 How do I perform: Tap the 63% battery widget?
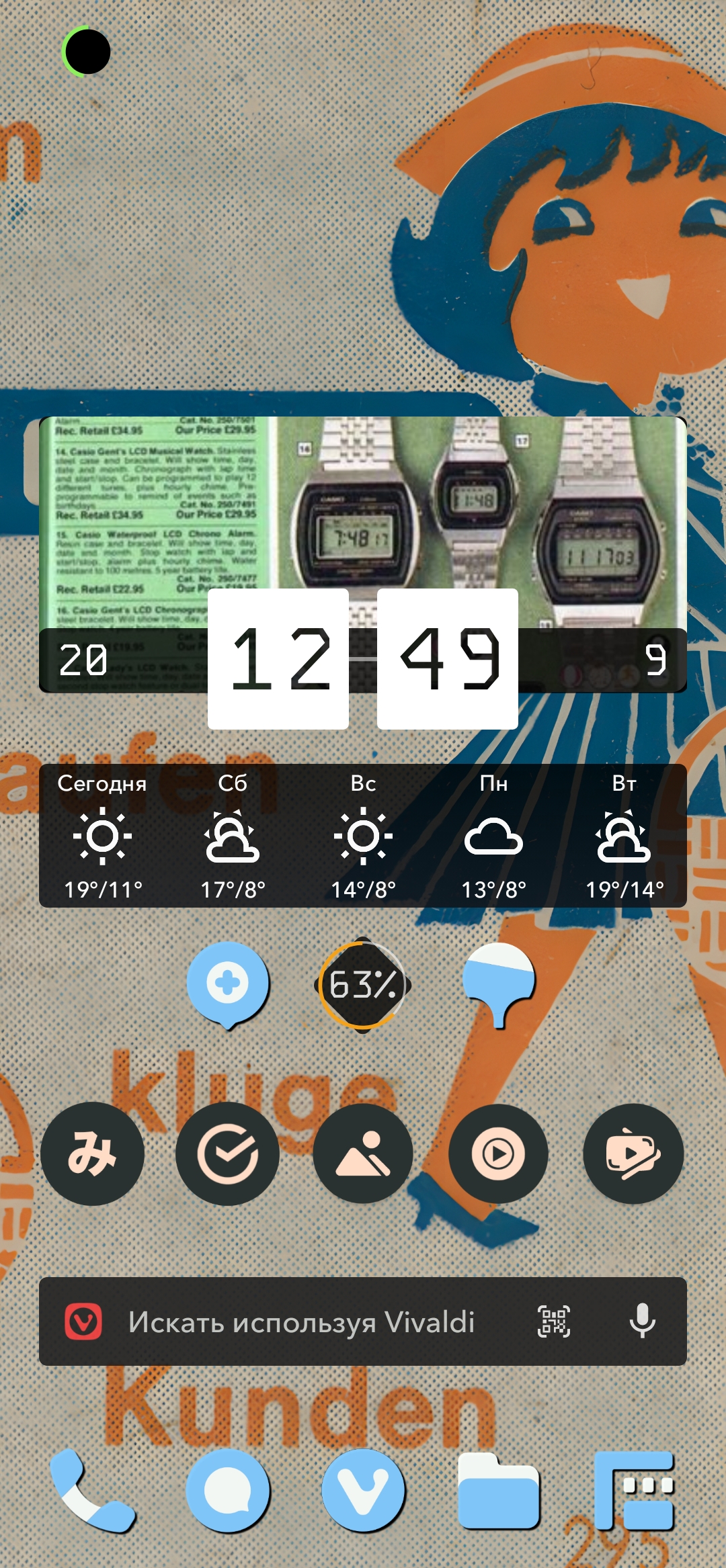(363, 986)
